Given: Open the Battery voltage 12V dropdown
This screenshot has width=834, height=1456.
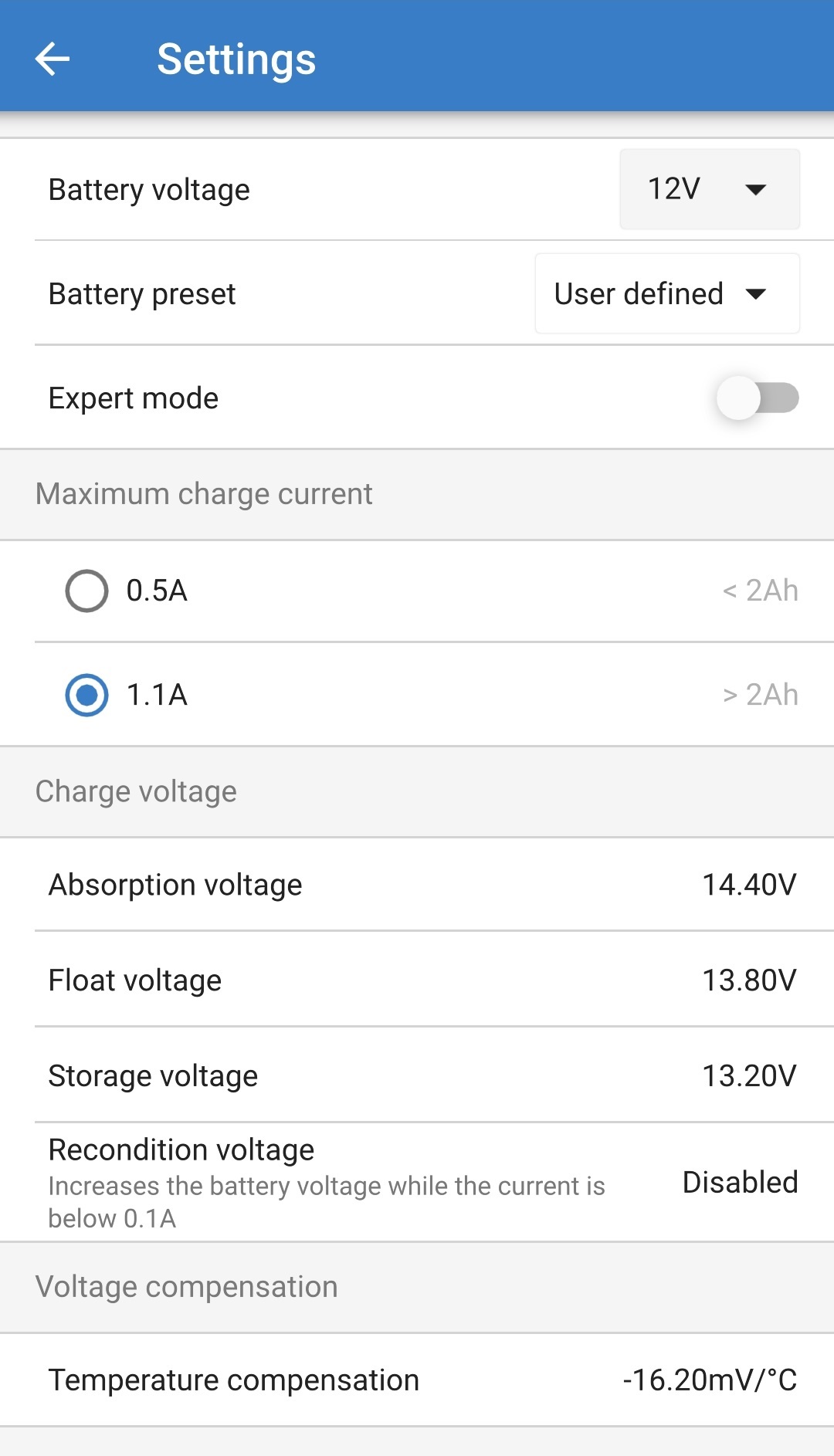Looking at the screenshot, I should coord(708,189).
